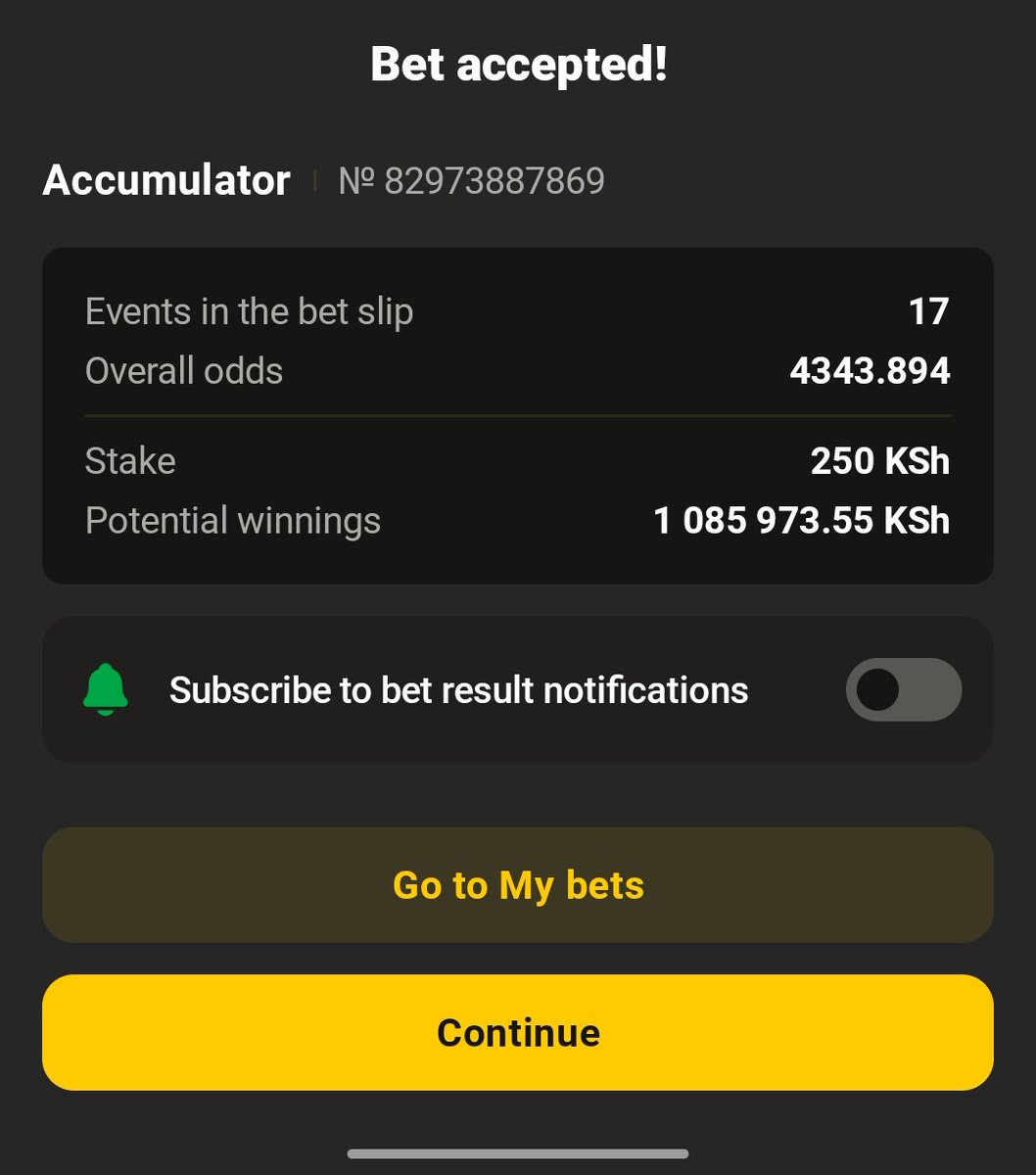Enable bet result notifications switch

point(903,690)
